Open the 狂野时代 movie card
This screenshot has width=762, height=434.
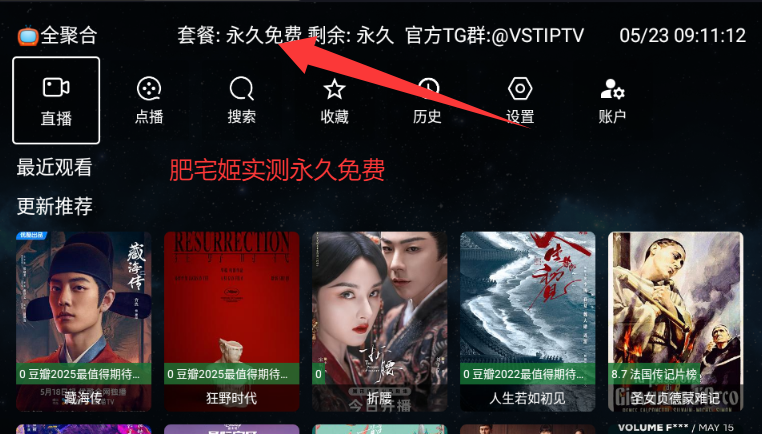click(231, 320)
